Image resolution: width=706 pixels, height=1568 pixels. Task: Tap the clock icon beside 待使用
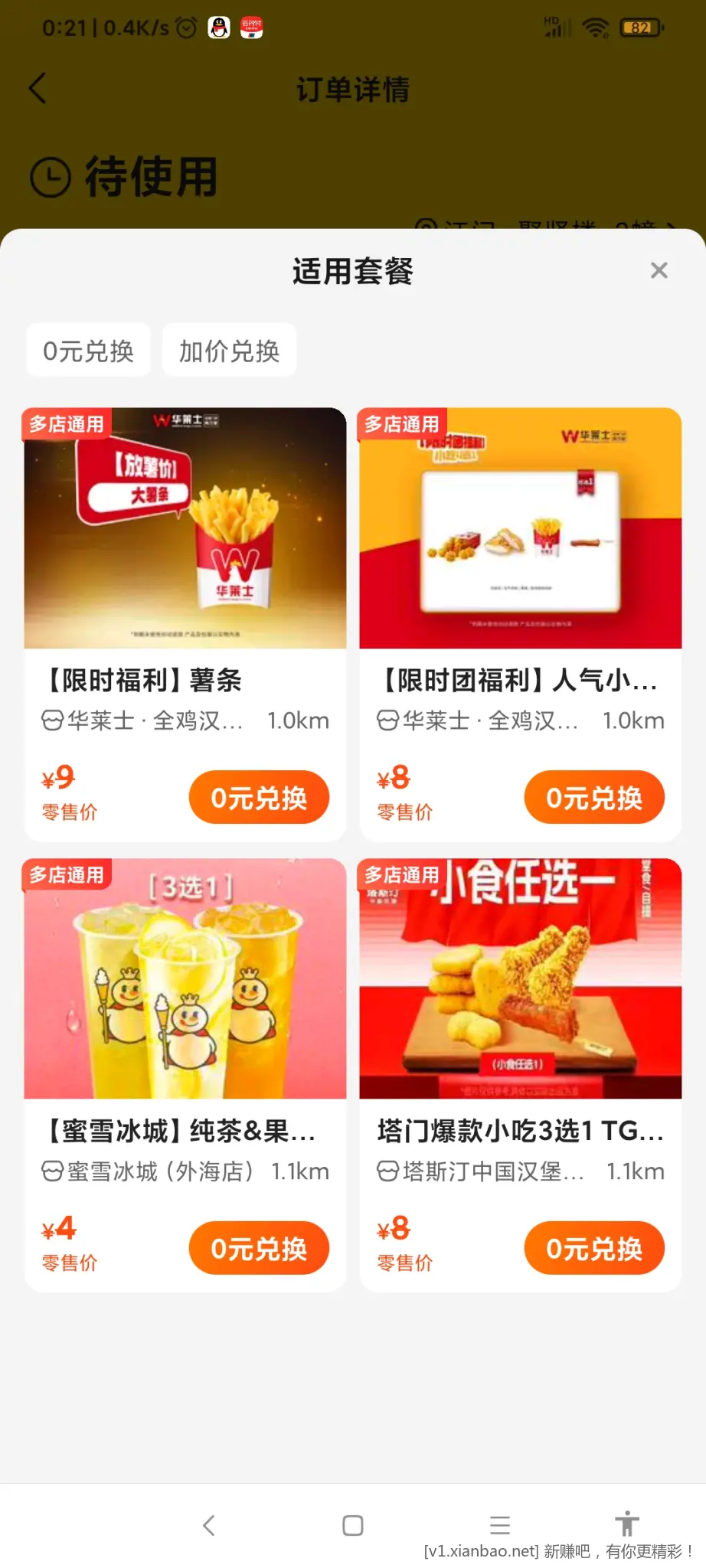coord(49,175)
